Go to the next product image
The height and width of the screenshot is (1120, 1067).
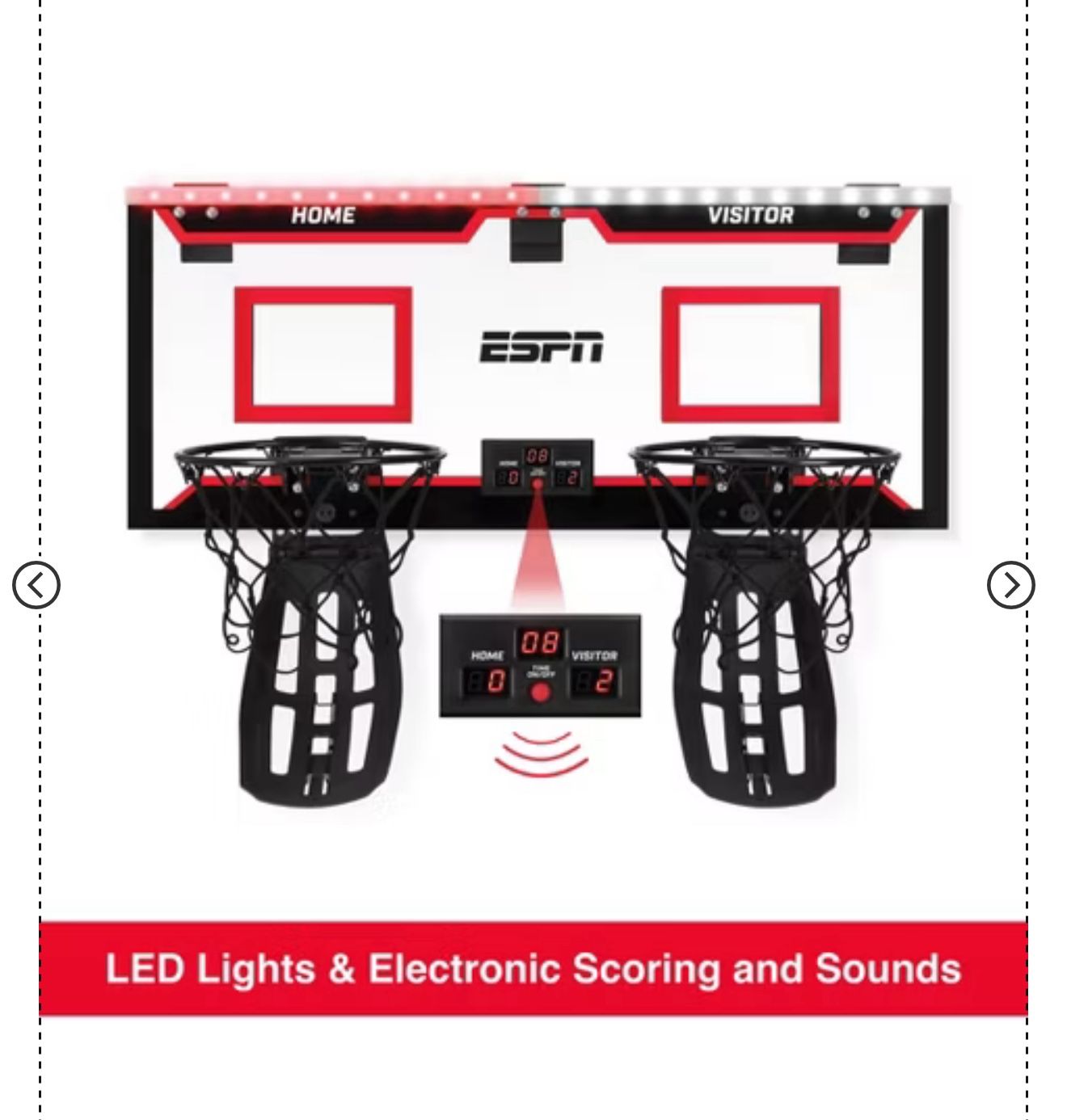pos(1010,585)
